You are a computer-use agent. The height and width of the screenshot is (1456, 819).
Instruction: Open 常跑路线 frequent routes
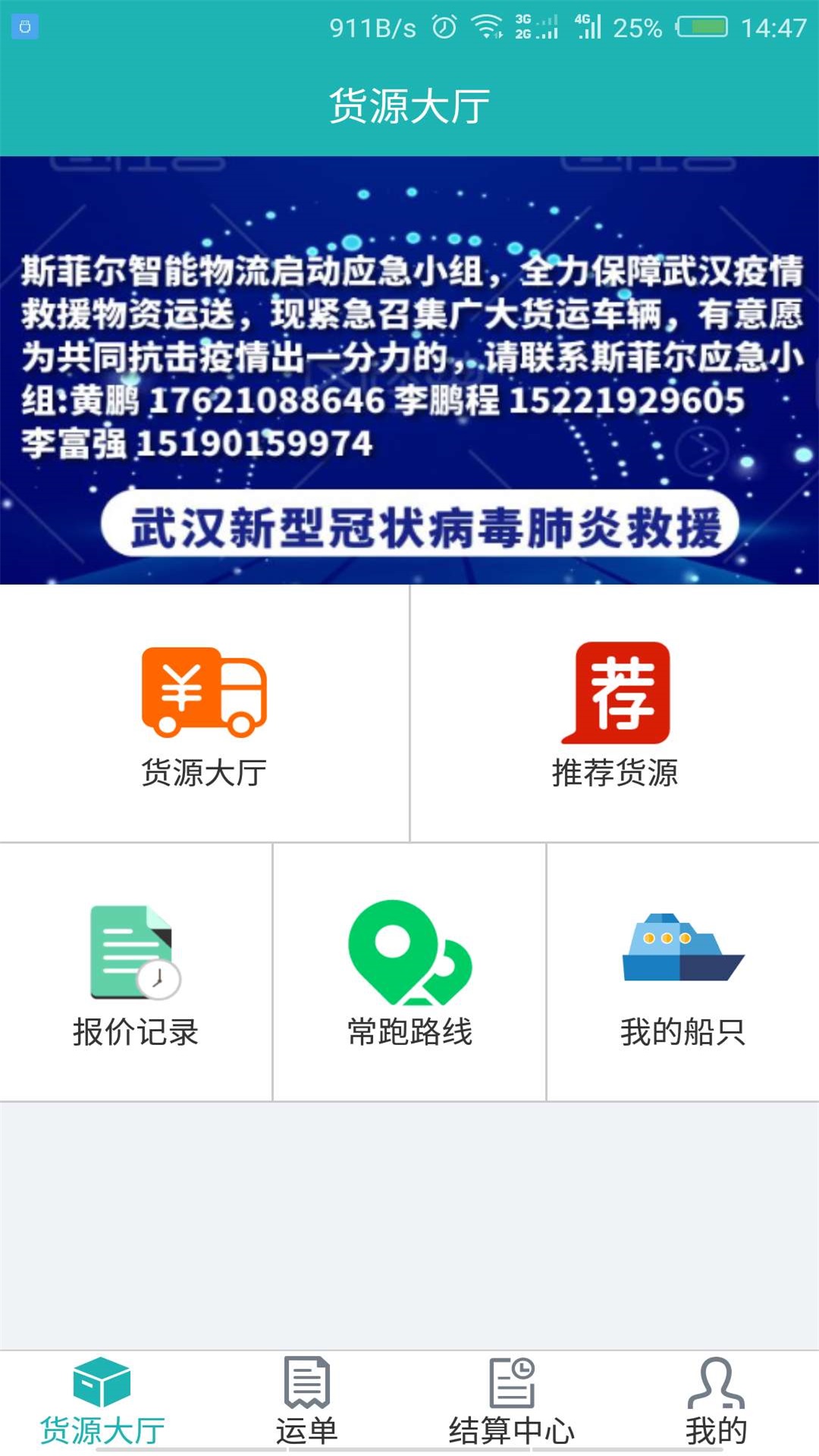409,974
